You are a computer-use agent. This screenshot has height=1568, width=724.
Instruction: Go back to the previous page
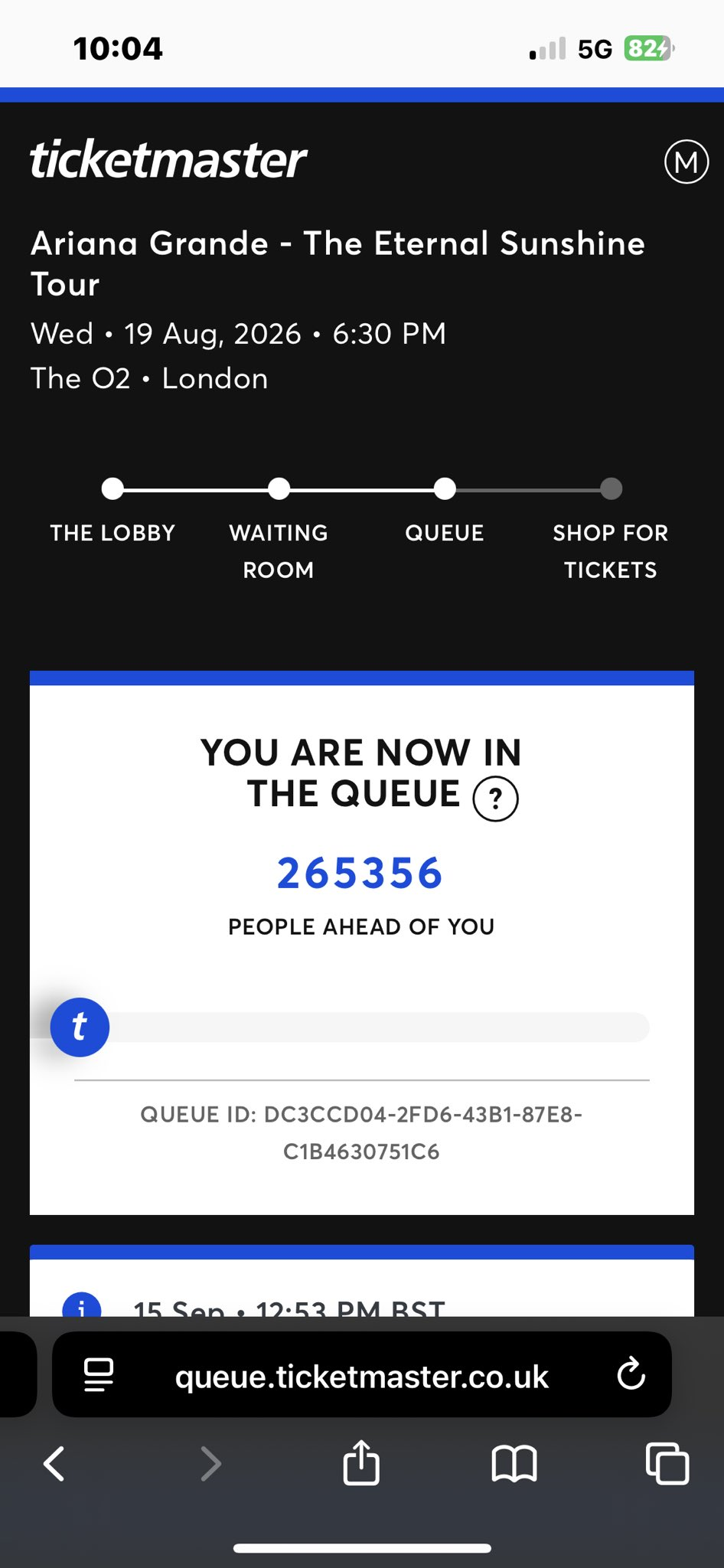click(x=54, y=1464)
